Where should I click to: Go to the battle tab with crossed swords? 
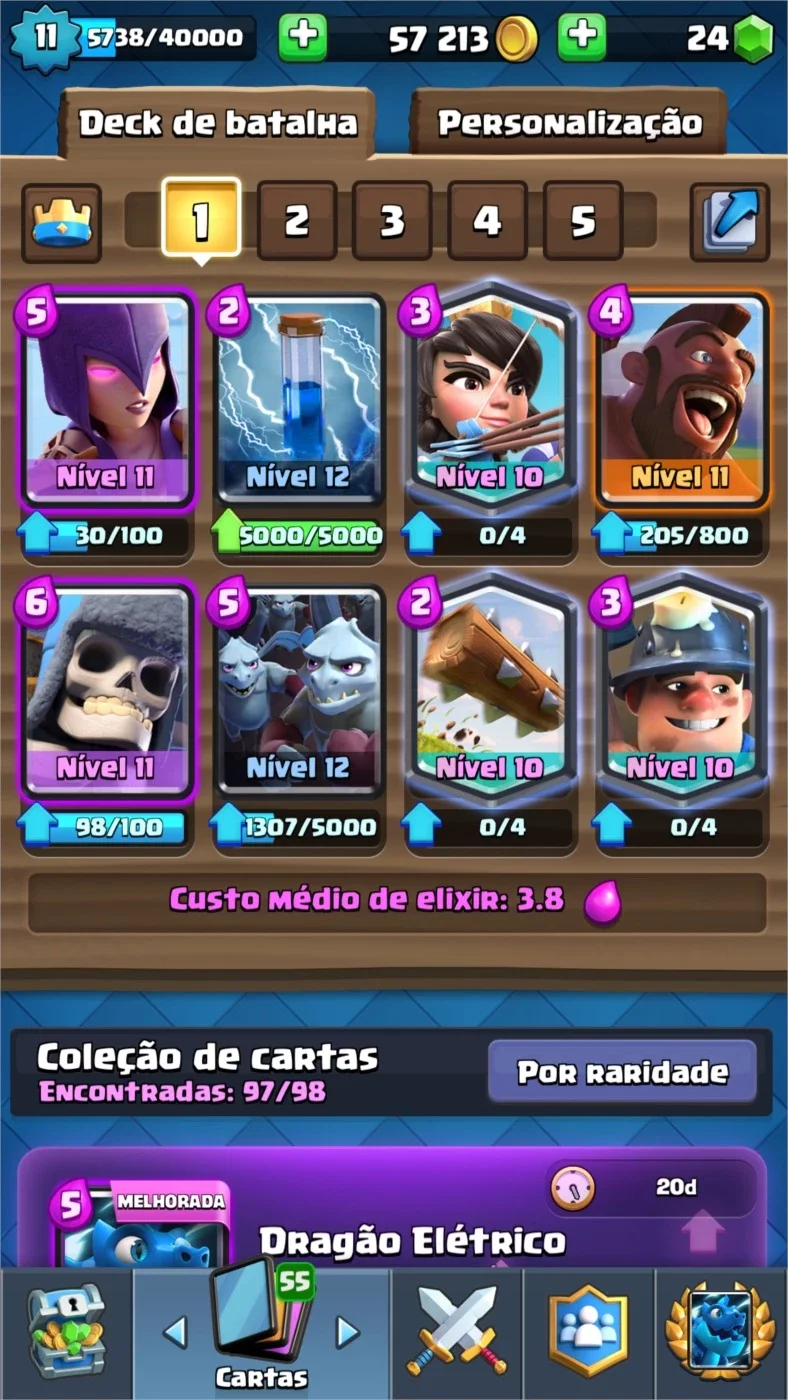click(x=457, y=1332)
